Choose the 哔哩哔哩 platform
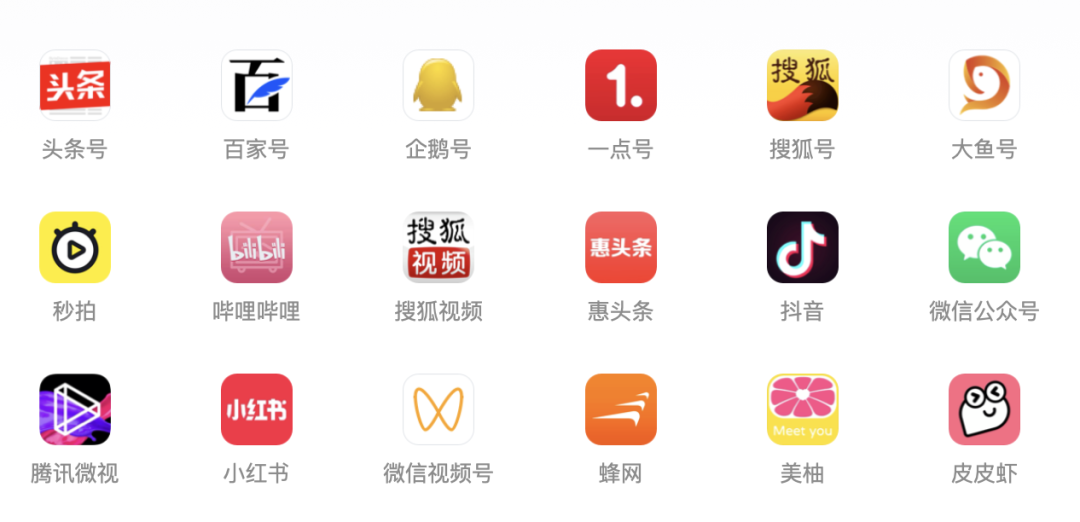 point(257,248)
